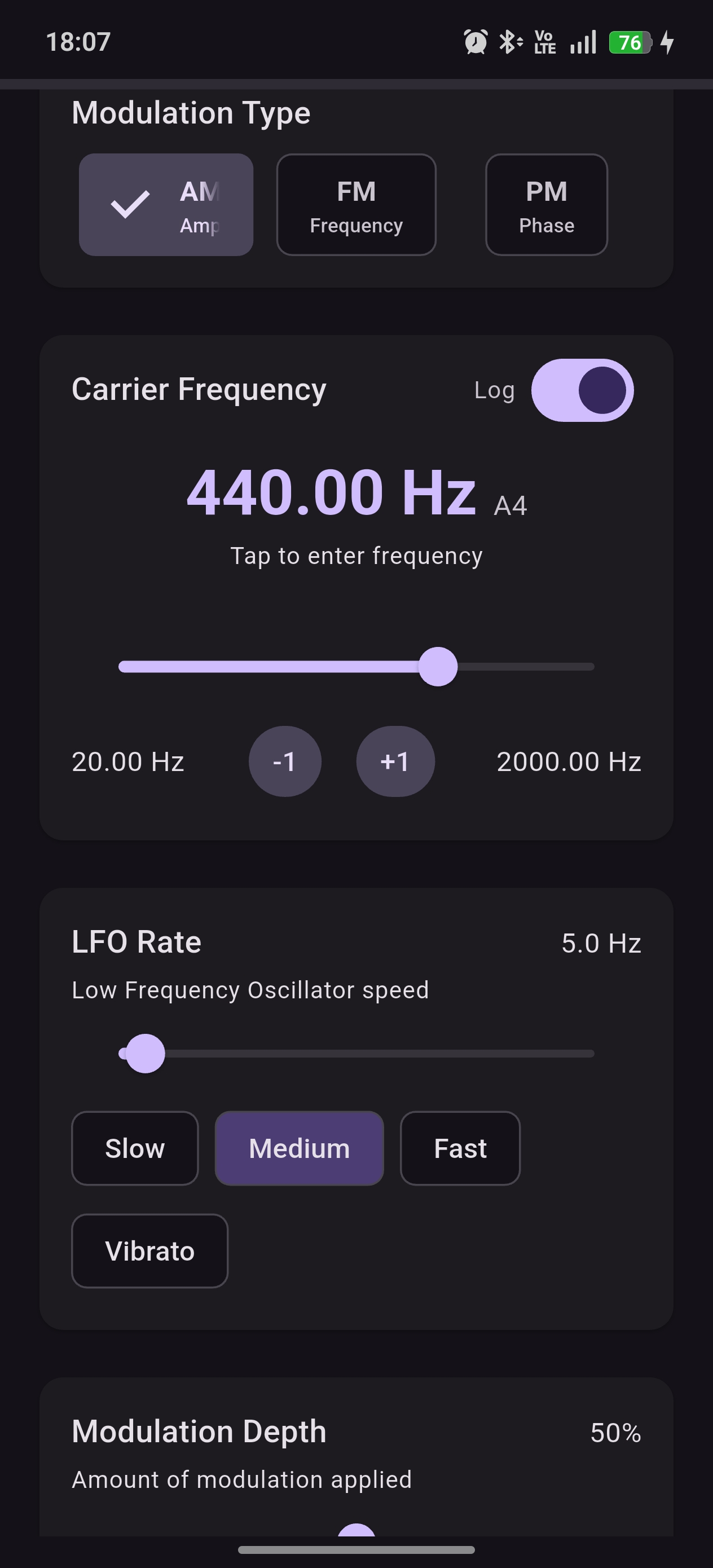Select the Fast LFO preset
The height and width of the screenshot is (1568, 713).
460,1148
